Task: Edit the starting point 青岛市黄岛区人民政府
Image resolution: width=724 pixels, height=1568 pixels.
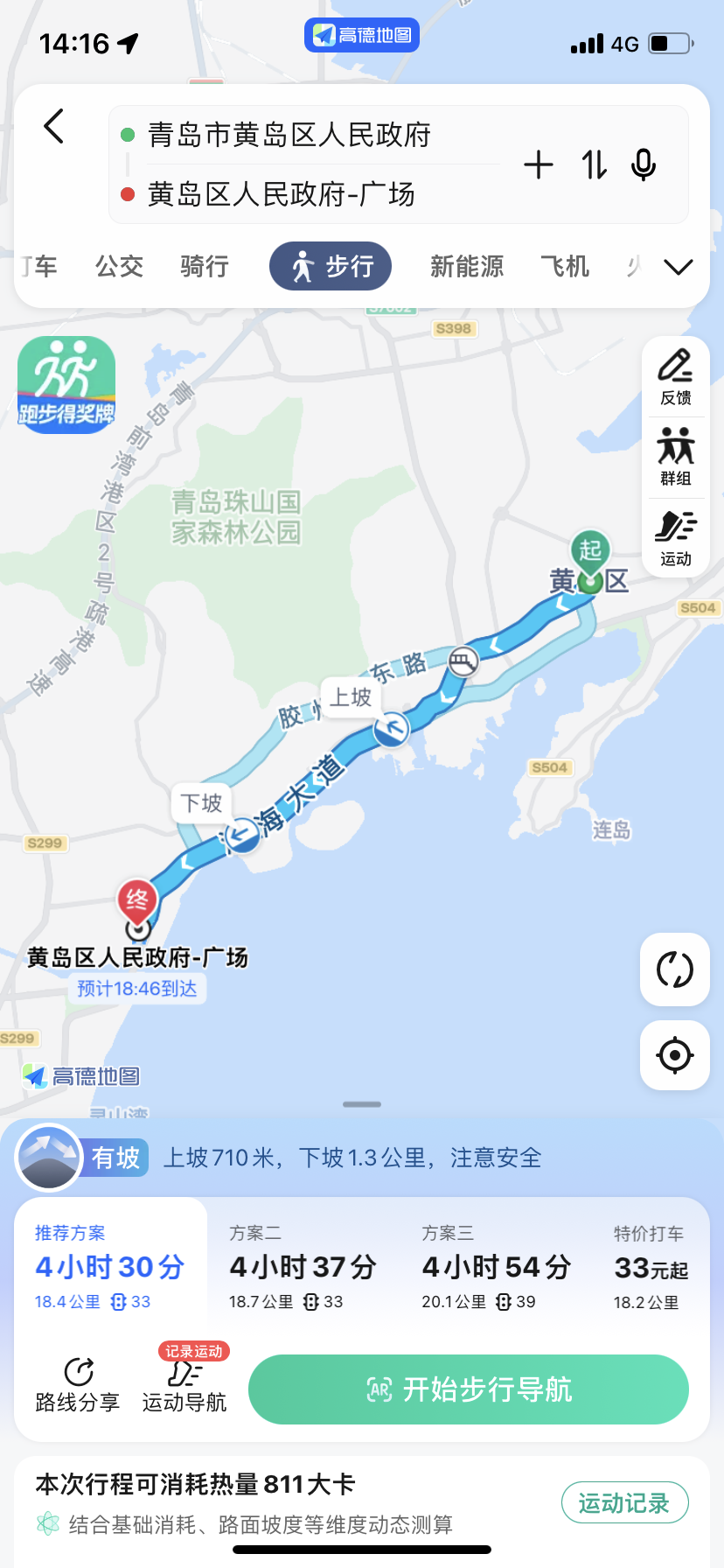Action: click(289, 136)
